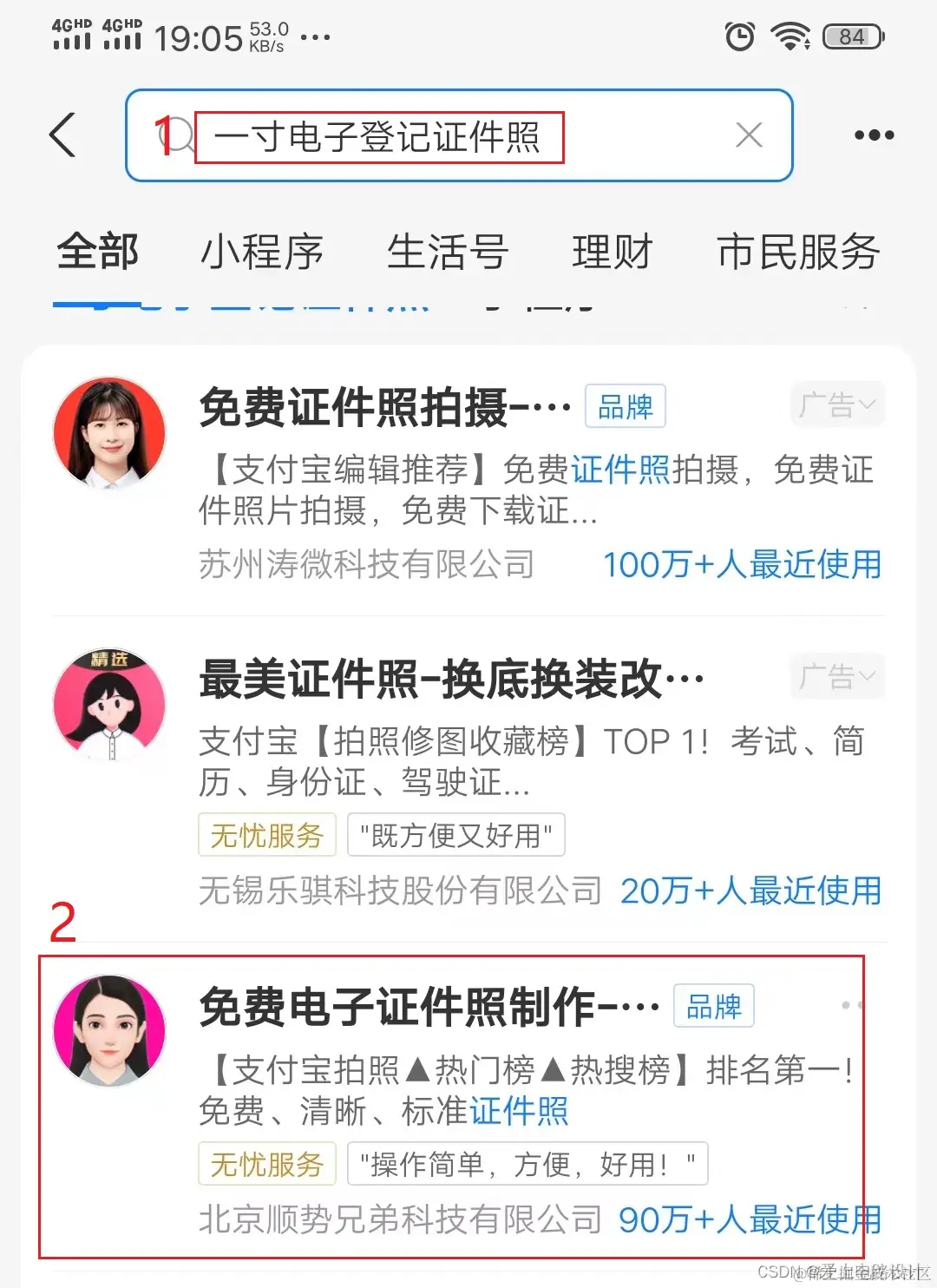
Task: Expand the 广告 dropdown on 最美证件照
Action: (836, 676)
